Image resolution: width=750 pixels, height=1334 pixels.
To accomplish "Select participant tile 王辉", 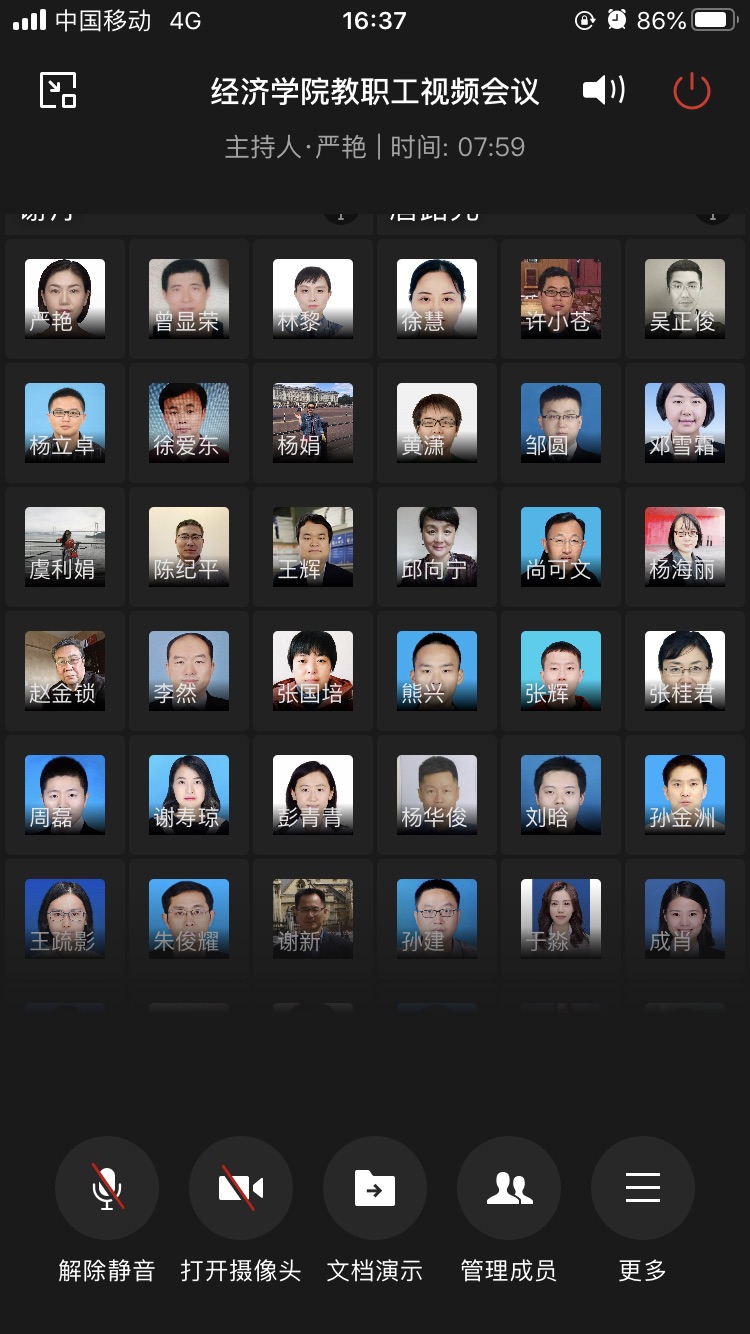I will pyautogui.click(x=313, y=546).
